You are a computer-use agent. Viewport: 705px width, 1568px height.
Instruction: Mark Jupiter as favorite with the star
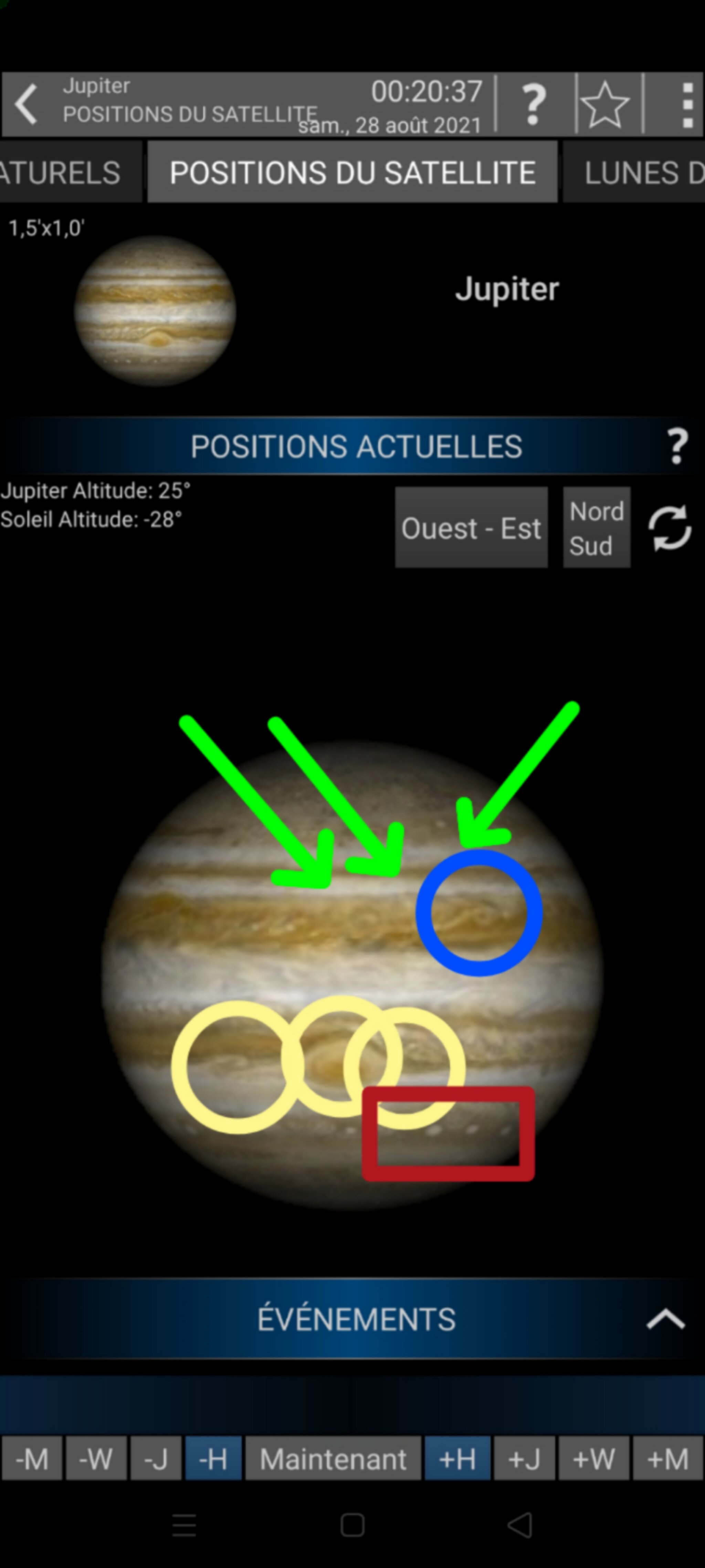[x=604, y=104]
